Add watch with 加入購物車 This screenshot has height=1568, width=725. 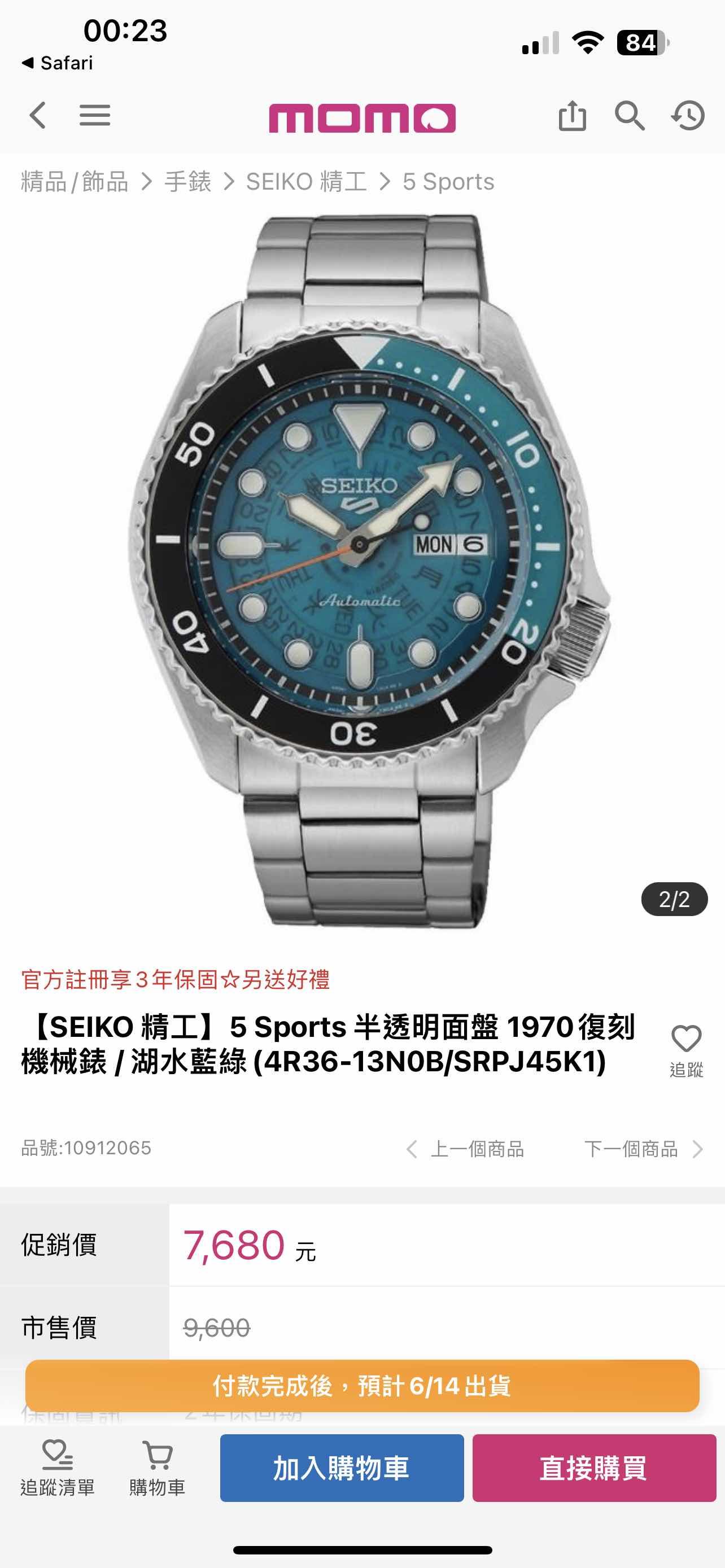pos(342,1468)
